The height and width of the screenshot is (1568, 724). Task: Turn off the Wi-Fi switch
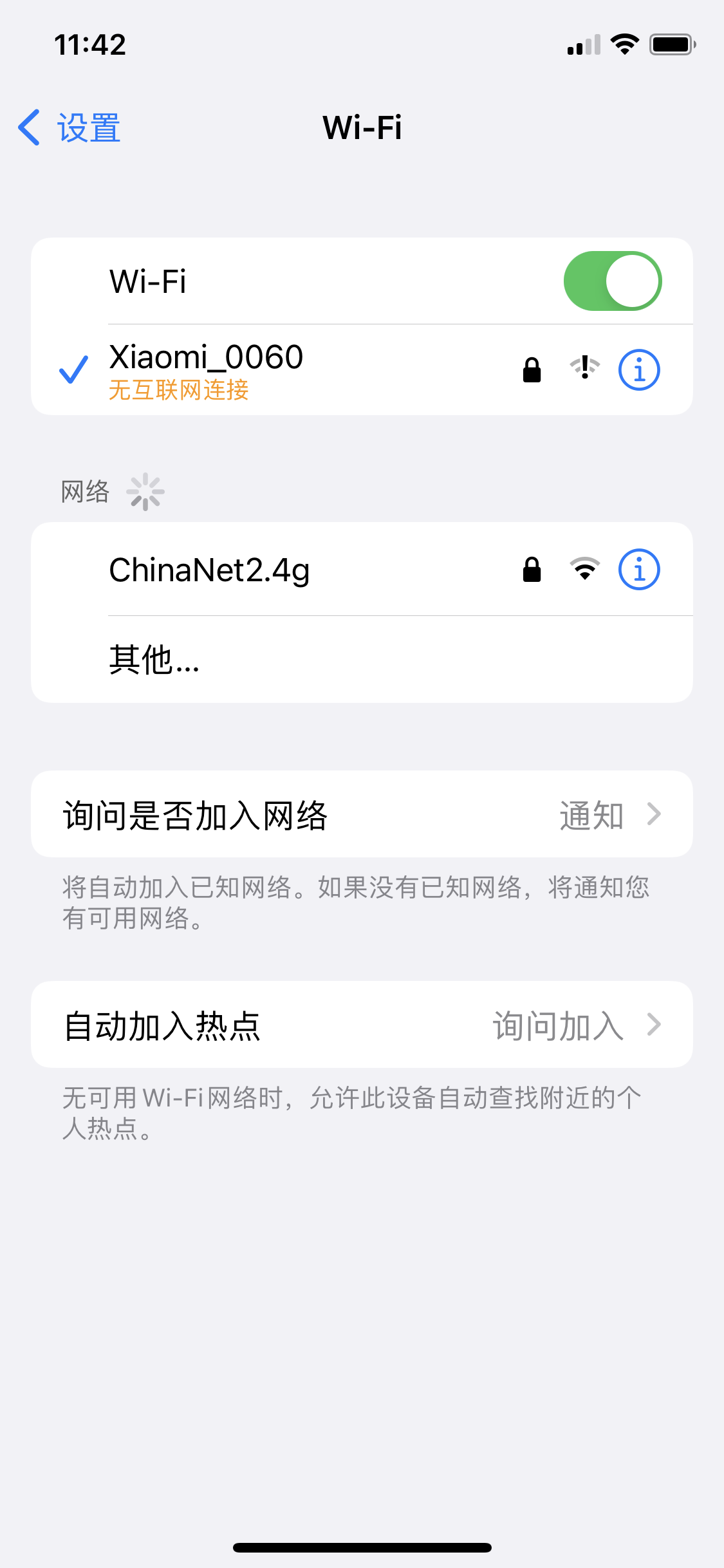[x=612, y=281]
